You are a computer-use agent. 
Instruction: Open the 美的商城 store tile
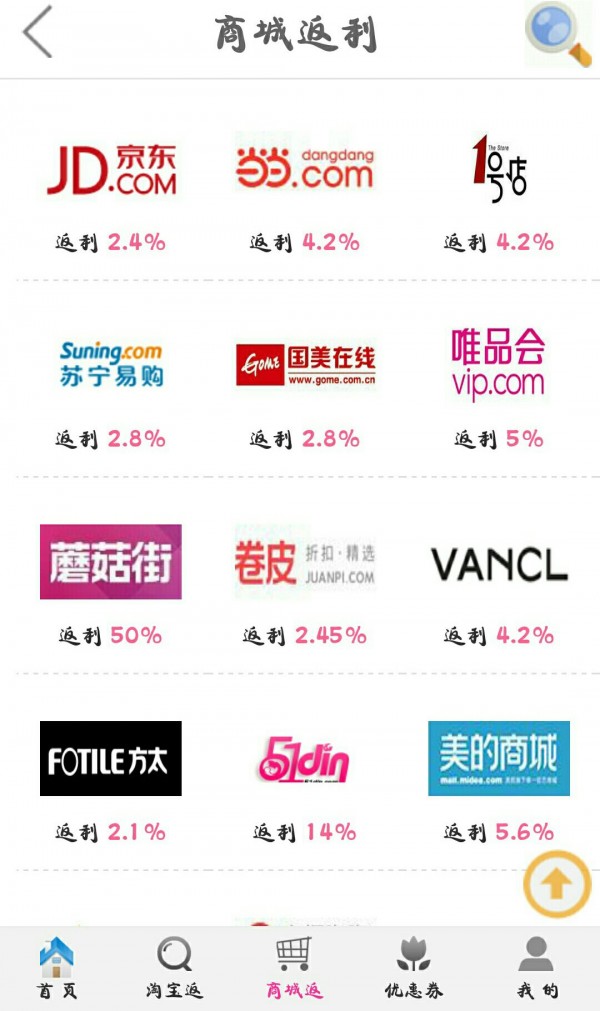point(498,759)
